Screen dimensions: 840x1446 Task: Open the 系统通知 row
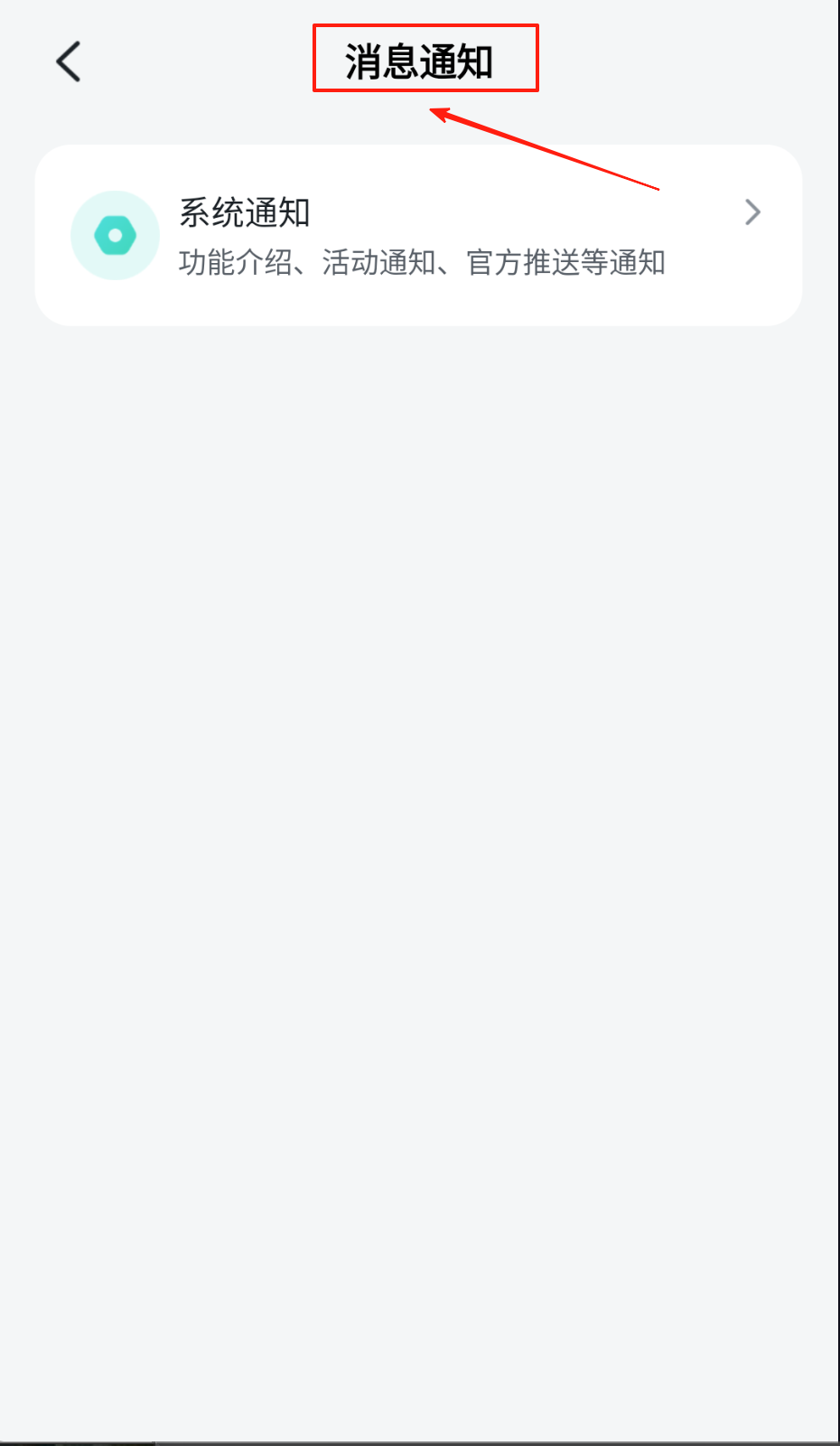(418, 236)
